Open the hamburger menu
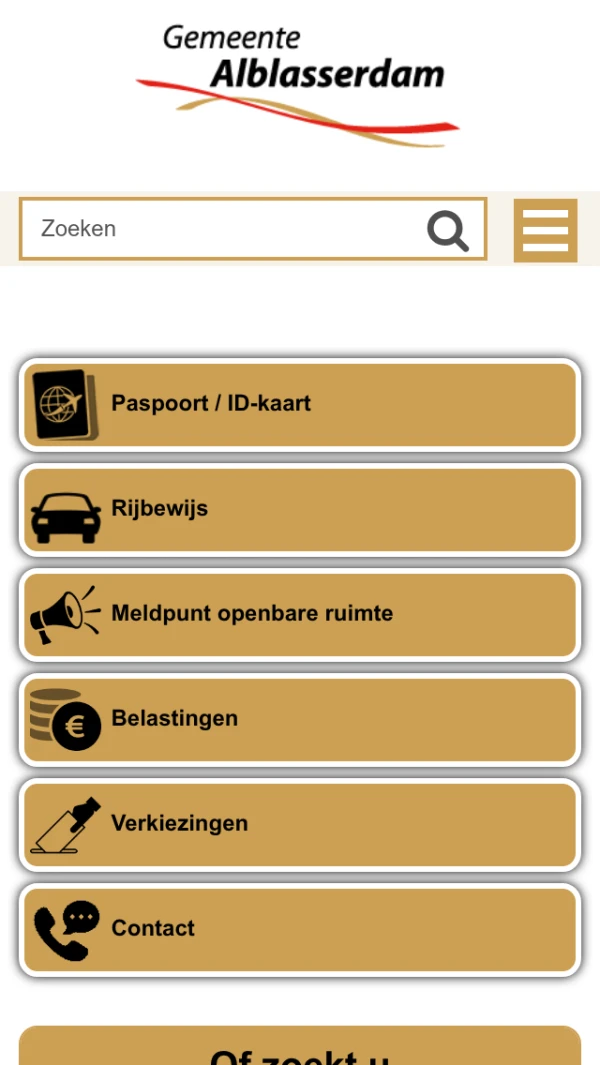The width and height of the screenshot is (600, 1065). coord(545,230)
